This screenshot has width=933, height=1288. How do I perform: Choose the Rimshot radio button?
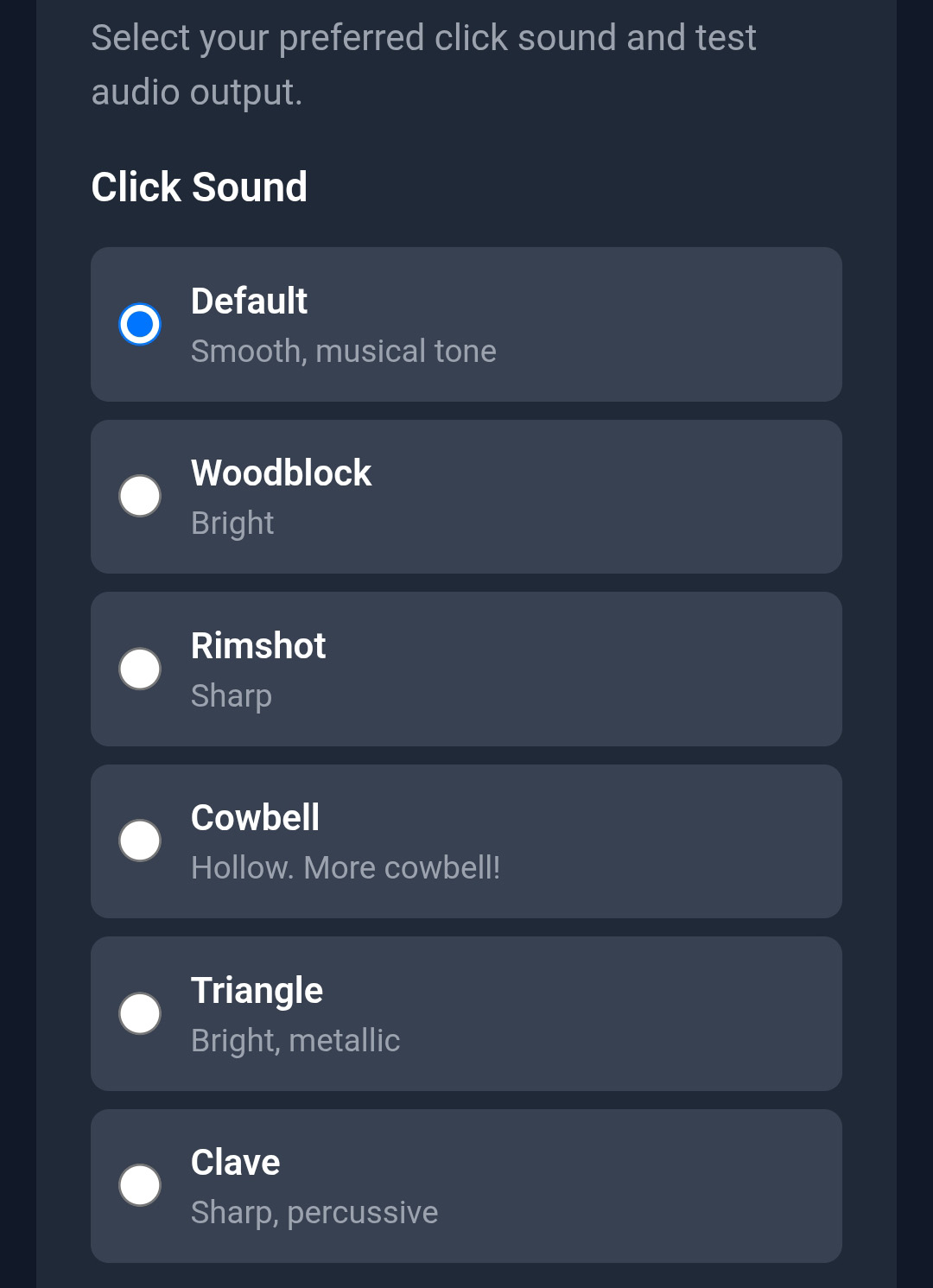click(139, 668)
